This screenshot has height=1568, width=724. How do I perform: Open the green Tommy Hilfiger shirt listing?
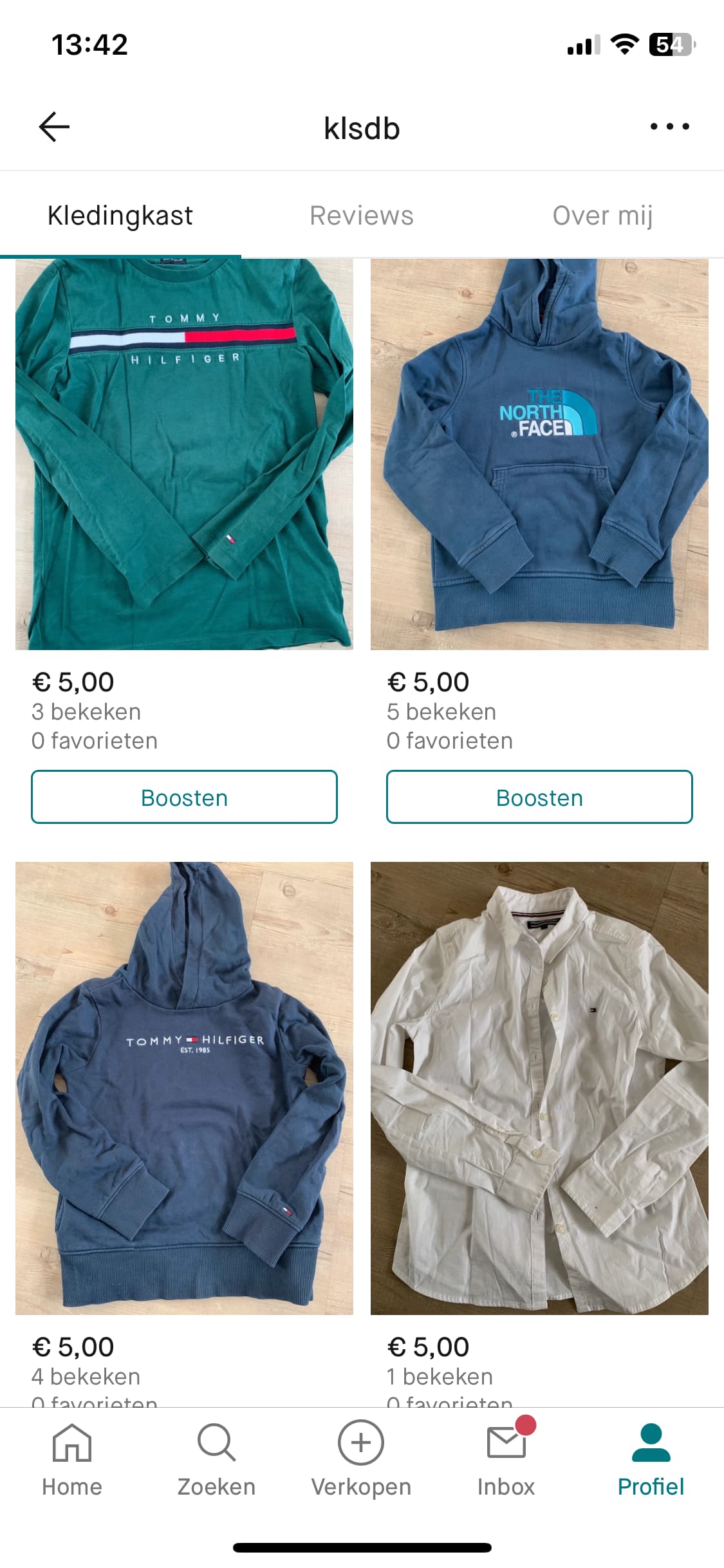(184, 454)
